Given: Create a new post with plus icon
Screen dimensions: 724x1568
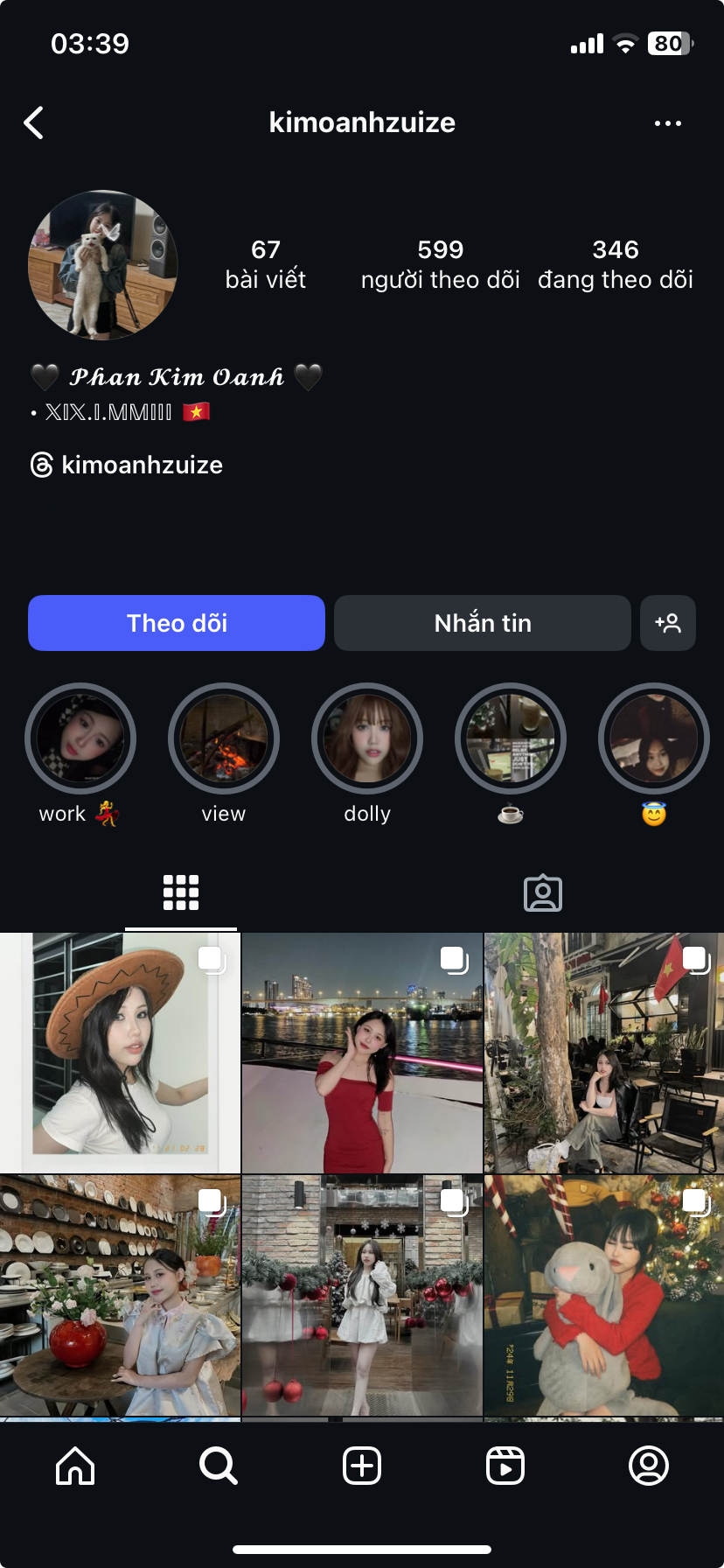Looking at the screenshot, I should (362, 1466).
